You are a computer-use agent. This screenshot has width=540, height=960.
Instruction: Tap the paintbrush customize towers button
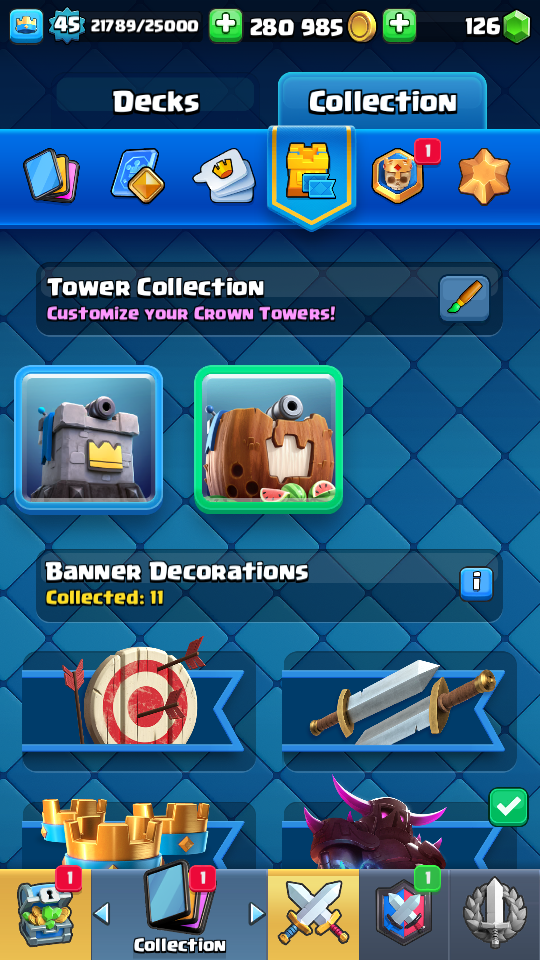[x=464, y=298]
